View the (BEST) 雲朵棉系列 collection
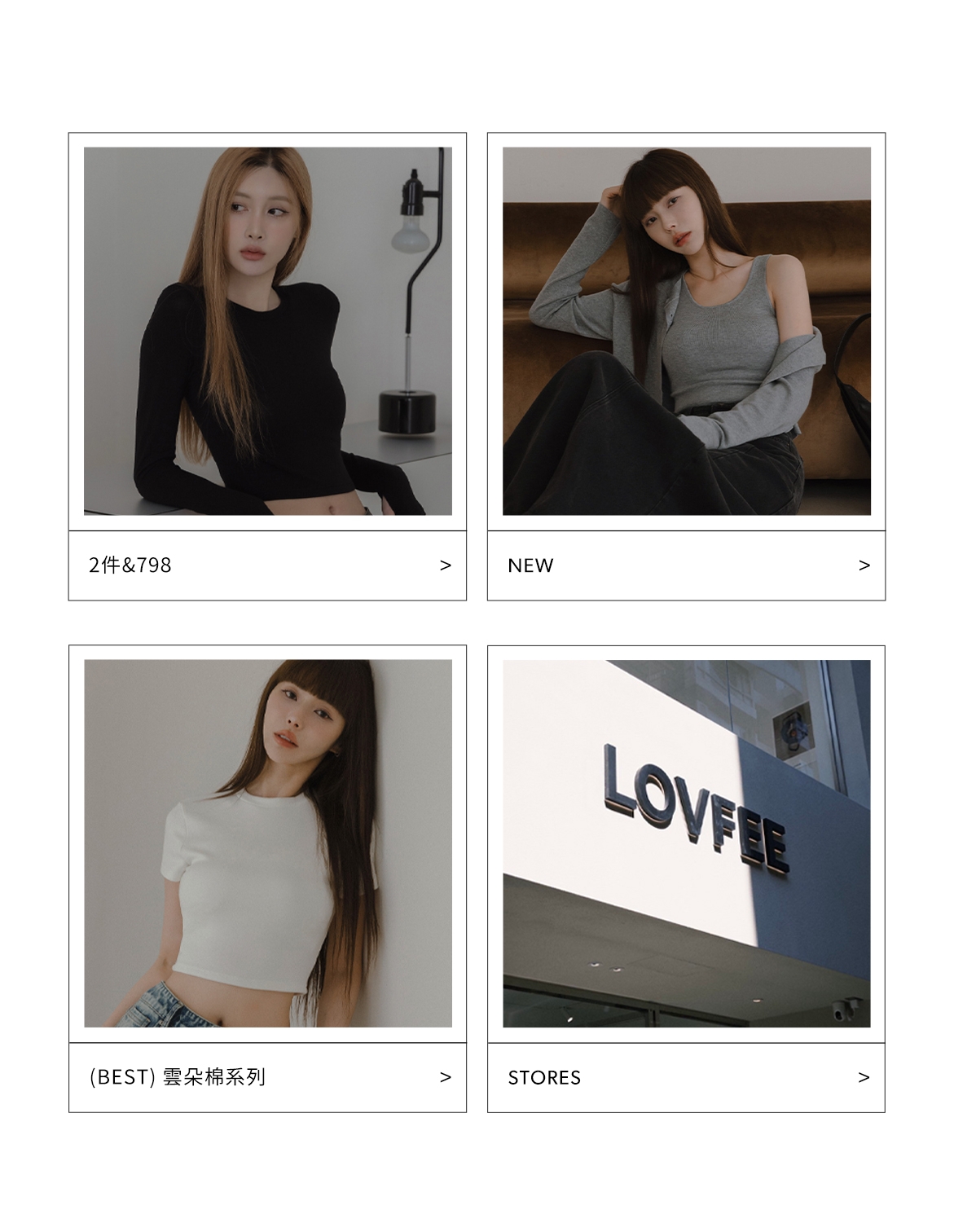954x1232 pixels. (x=267, y=1076)
